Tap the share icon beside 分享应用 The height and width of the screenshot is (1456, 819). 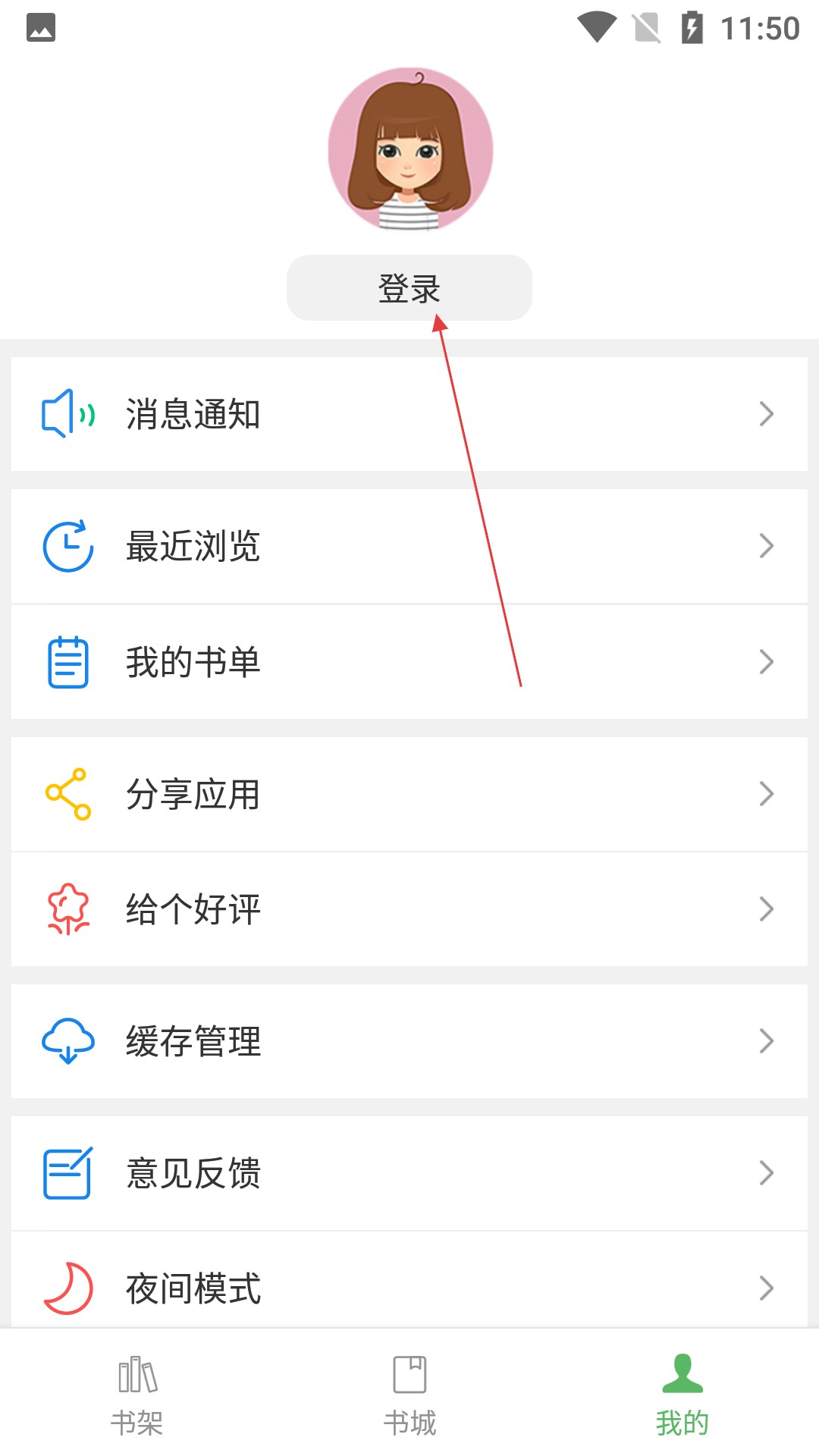66,793
